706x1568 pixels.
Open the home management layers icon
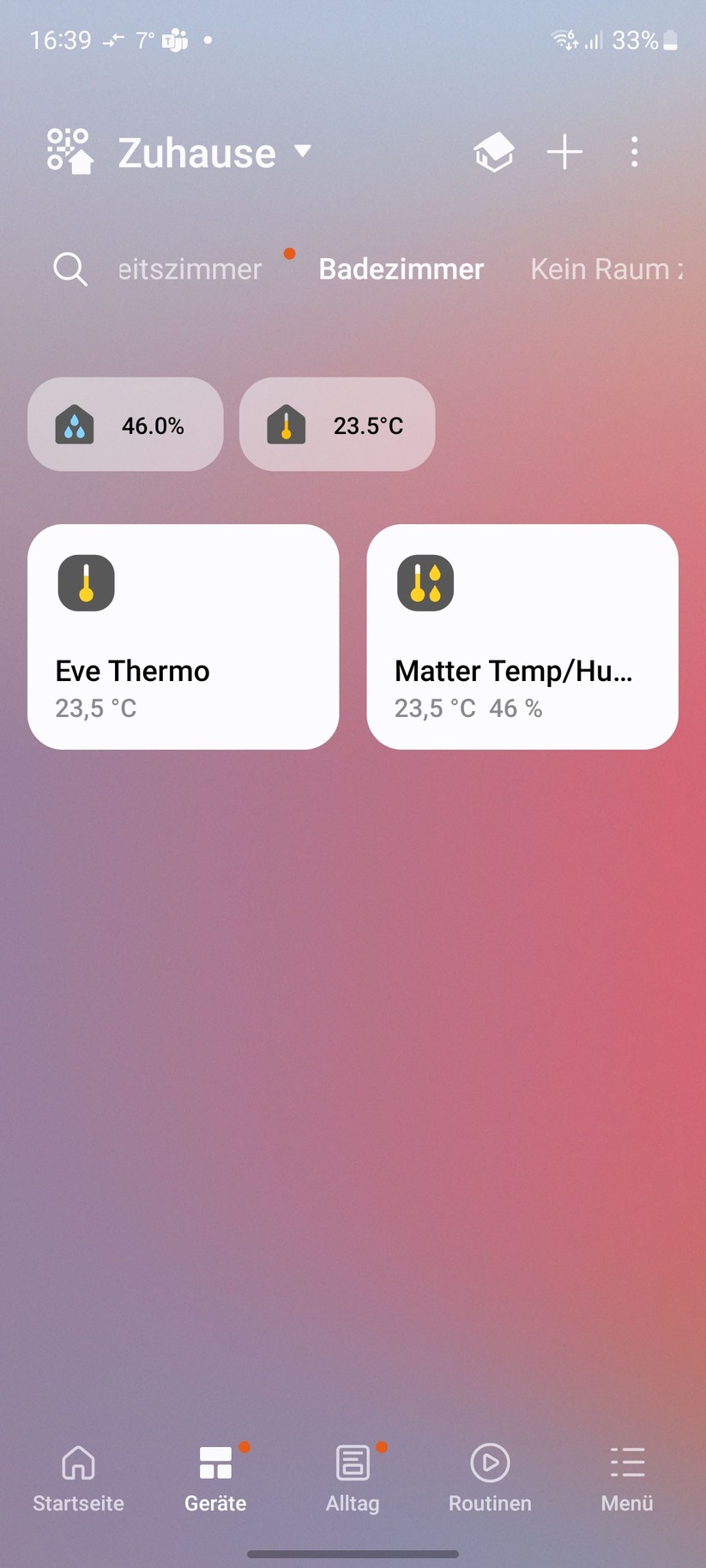(494, 151)
